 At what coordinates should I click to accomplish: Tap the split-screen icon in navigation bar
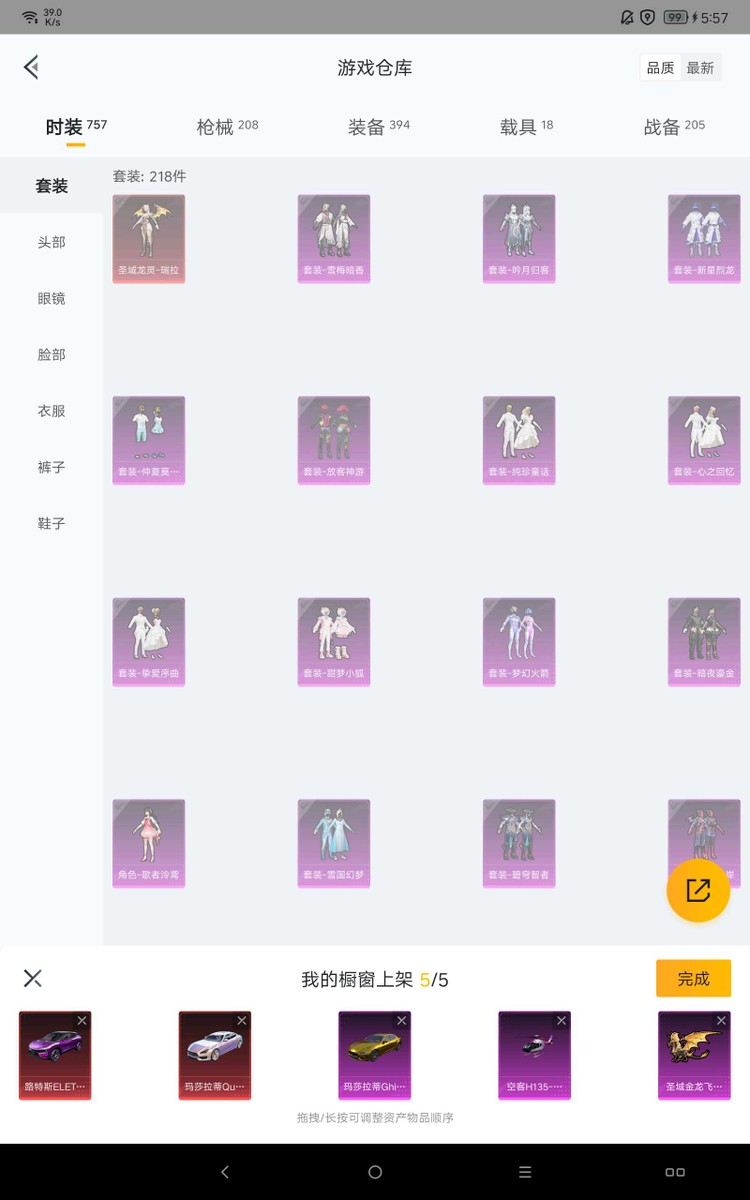coord(675,1172)
